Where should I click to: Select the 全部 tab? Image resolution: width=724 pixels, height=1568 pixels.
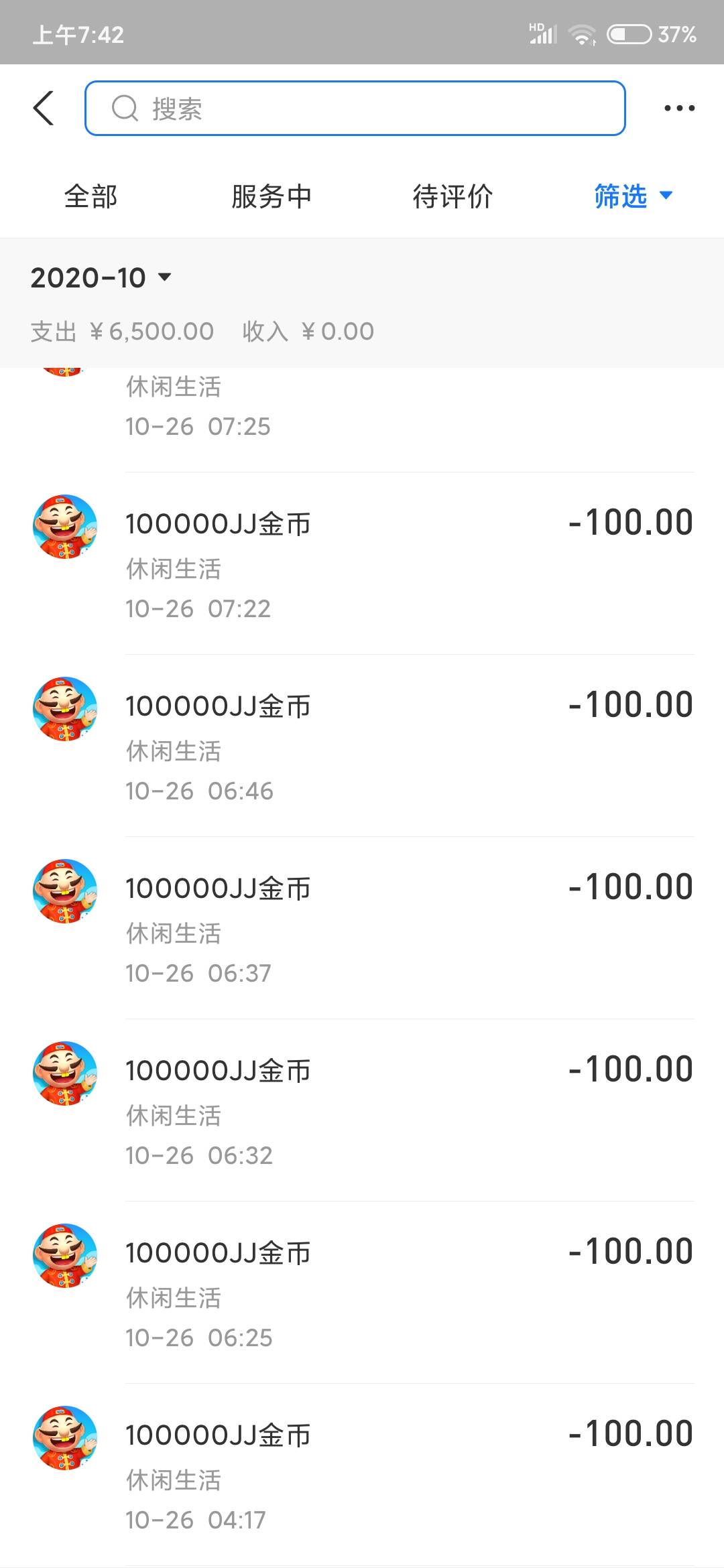pyautogui.click(x=90, y=196)
